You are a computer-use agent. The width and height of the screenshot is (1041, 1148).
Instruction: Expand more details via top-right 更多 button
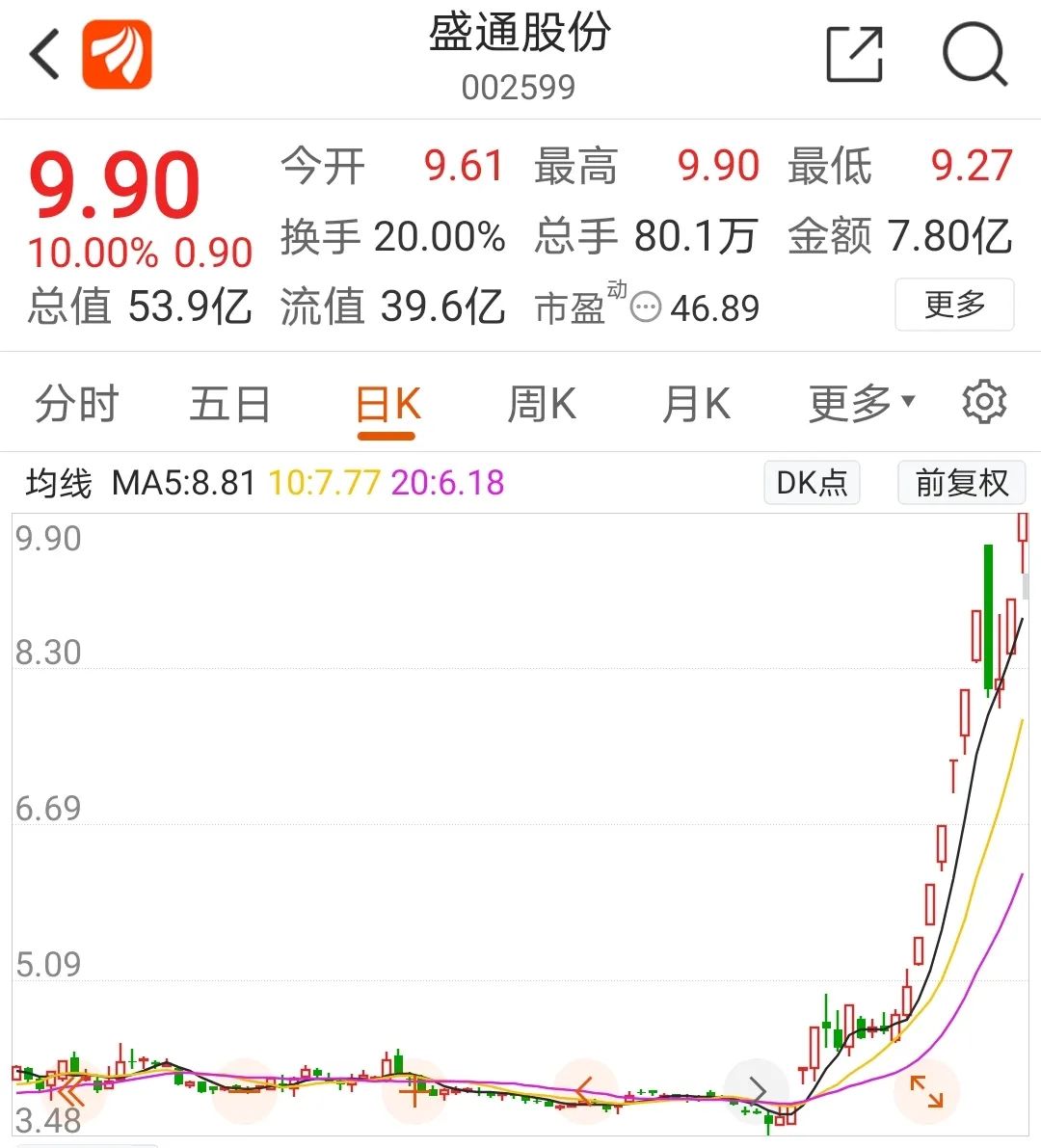click(954, 305)
